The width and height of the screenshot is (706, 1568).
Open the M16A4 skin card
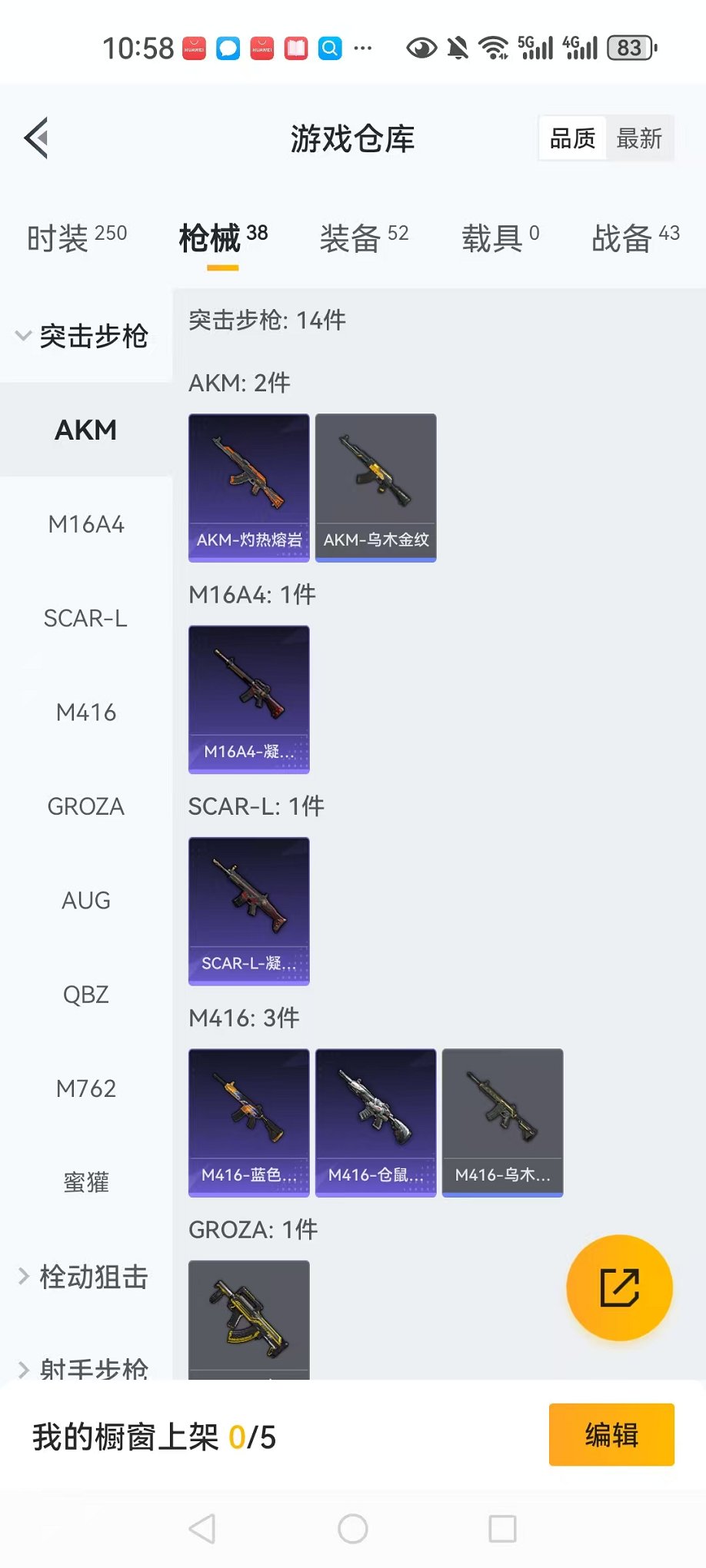(x=249, y=699)
